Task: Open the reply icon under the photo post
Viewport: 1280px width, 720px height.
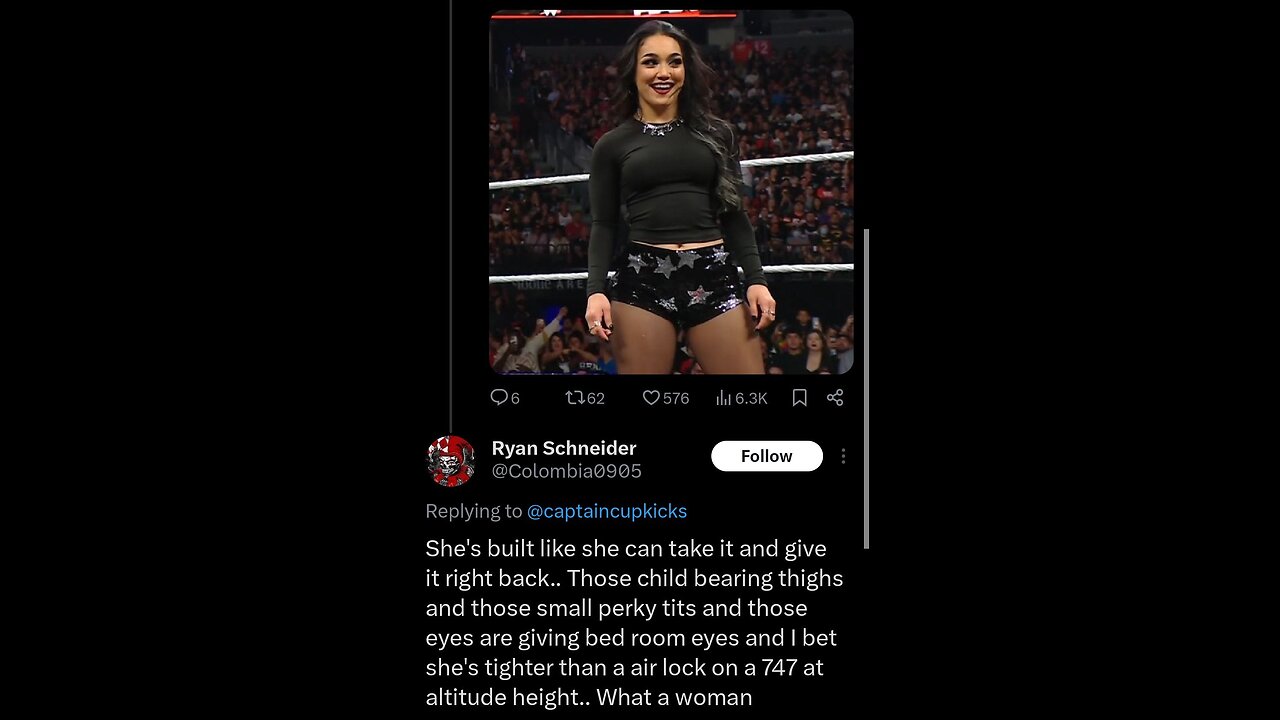Action: [499, 398]
